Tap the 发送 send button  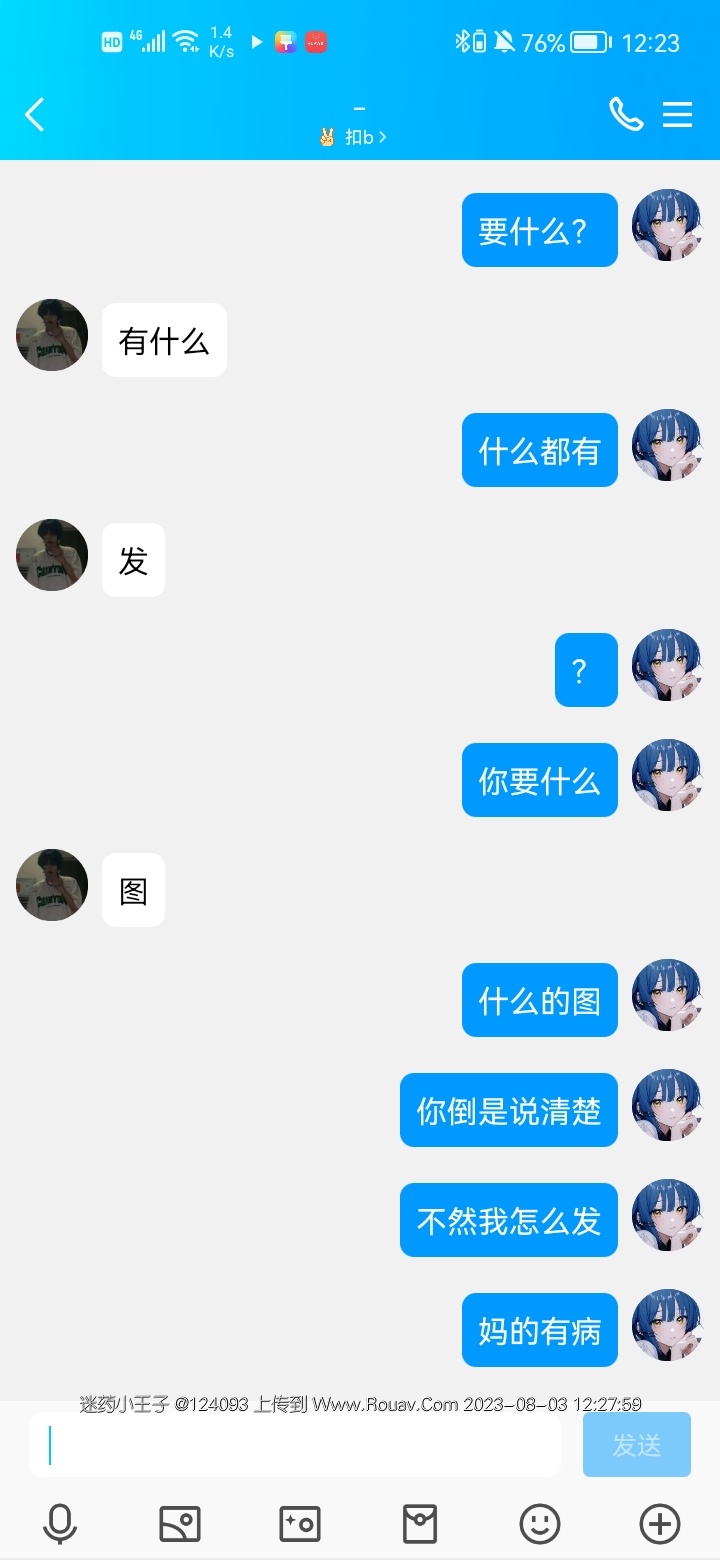click(x=636, y=1445)
